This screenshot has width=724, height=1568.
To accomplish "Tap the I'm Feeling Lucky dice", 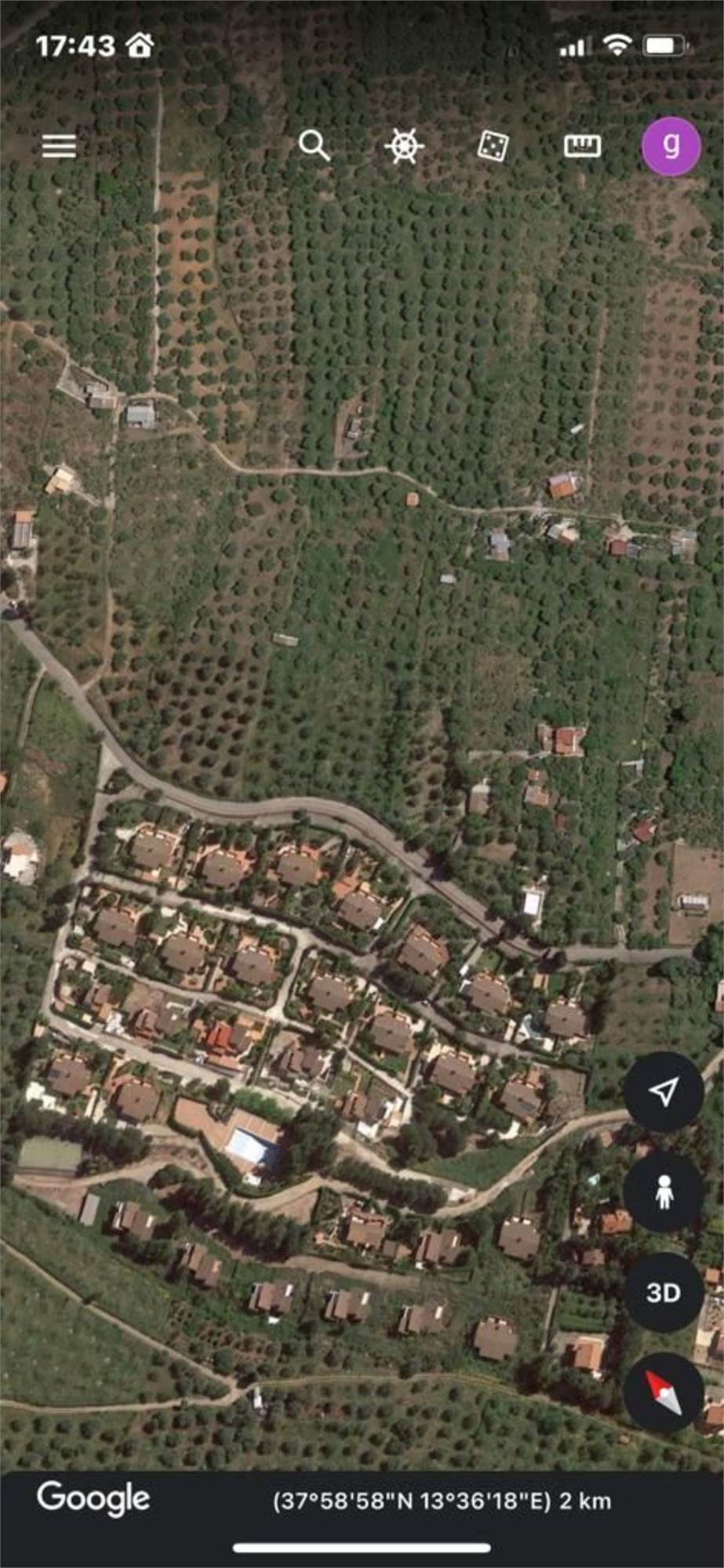I will coord(493,146).
